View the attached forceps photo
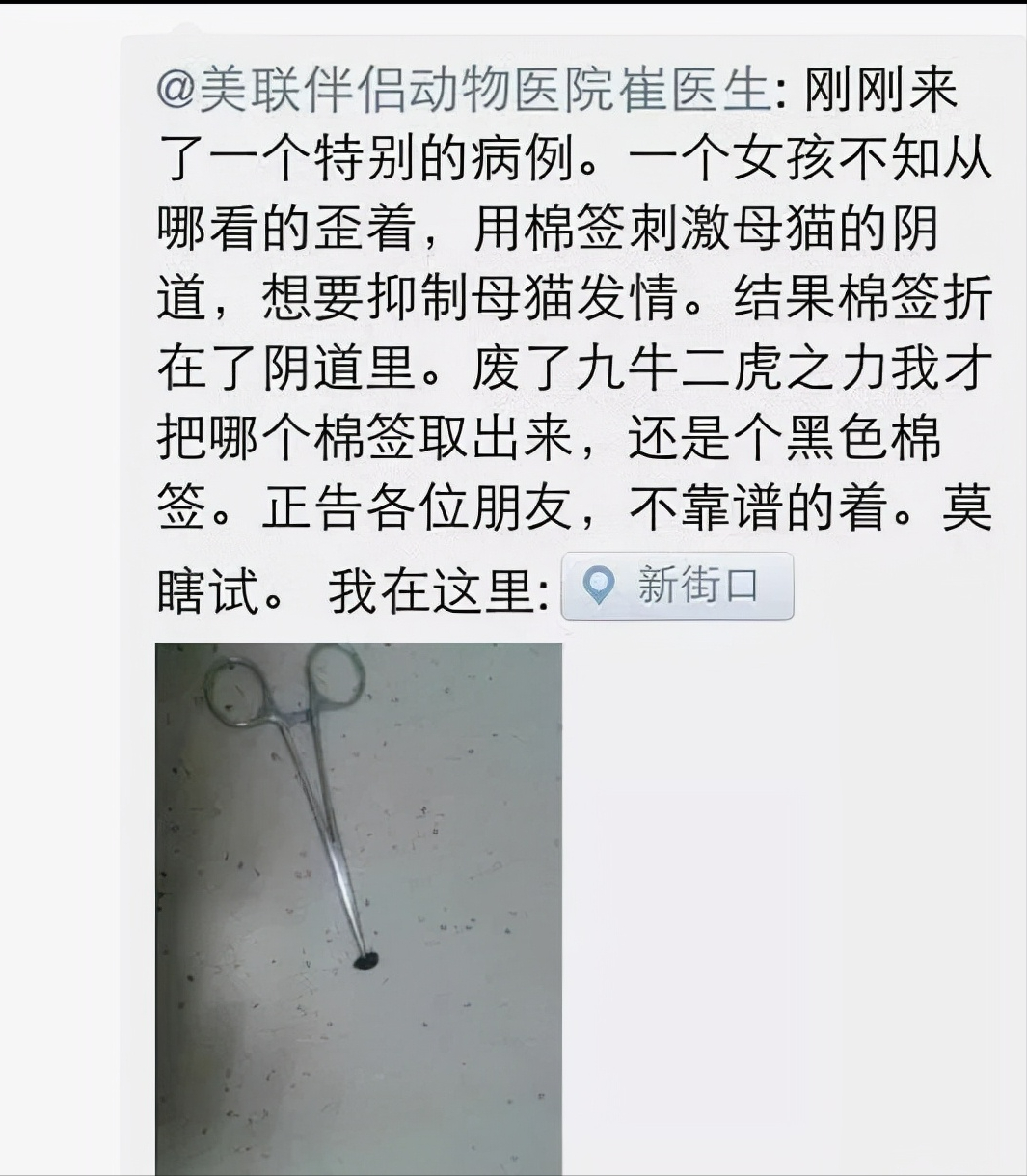Image resolution: width=1027 pixels, height=1176 pixels. click(x=358, y=907)
